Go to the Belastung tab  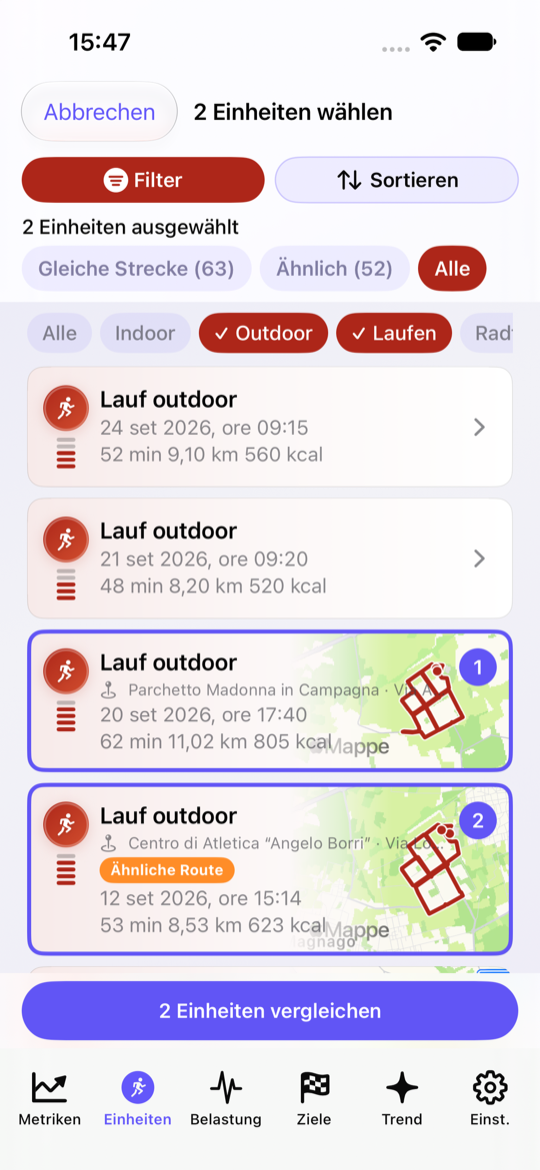click(x=226, y=1098)
